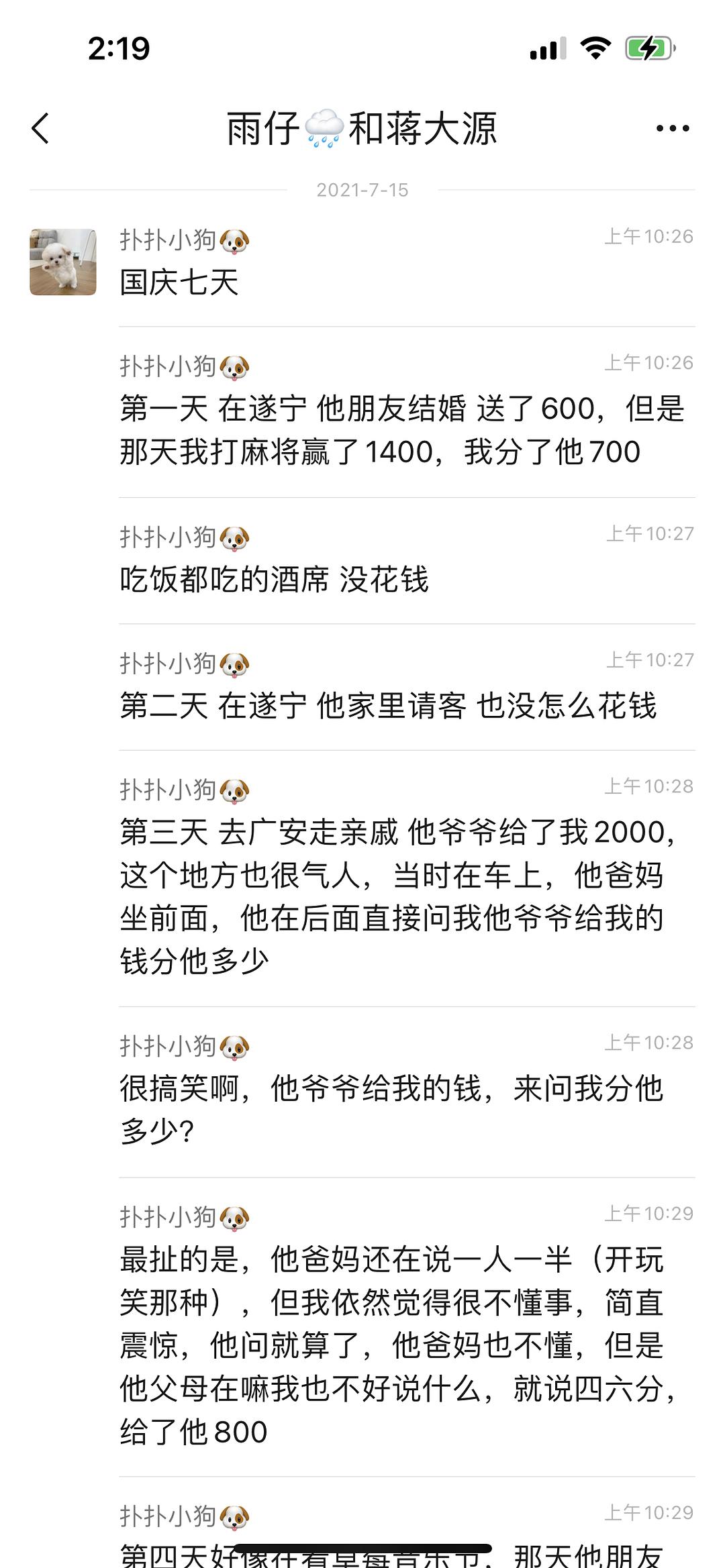The width and height of the screenshot is (725, 1568).
Task: Go back using the top-left arrow
Action: pos(40,128)
